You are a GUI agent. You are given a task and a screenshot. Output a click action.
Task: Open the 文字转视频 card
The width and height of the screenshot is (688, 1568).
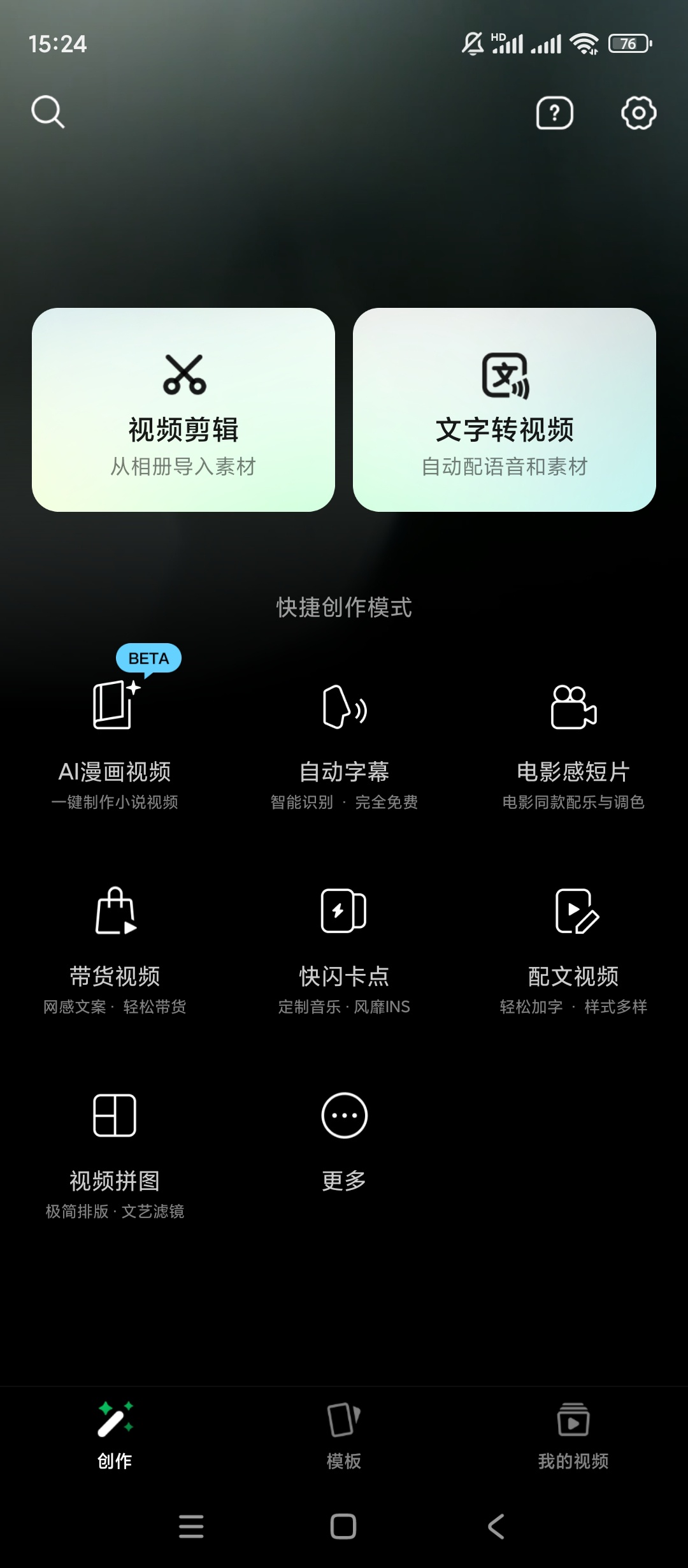(x=505, y=410)
